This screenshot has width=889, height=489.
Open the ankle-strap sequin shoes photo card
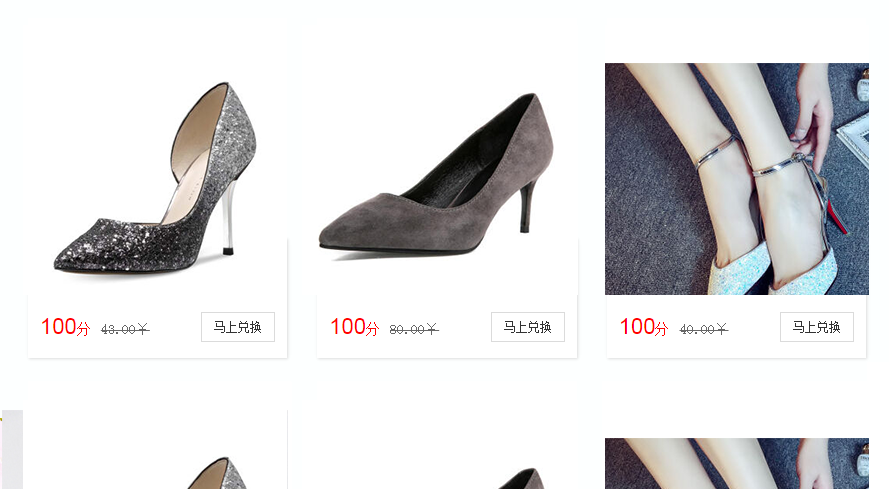(x=736, y=180)
